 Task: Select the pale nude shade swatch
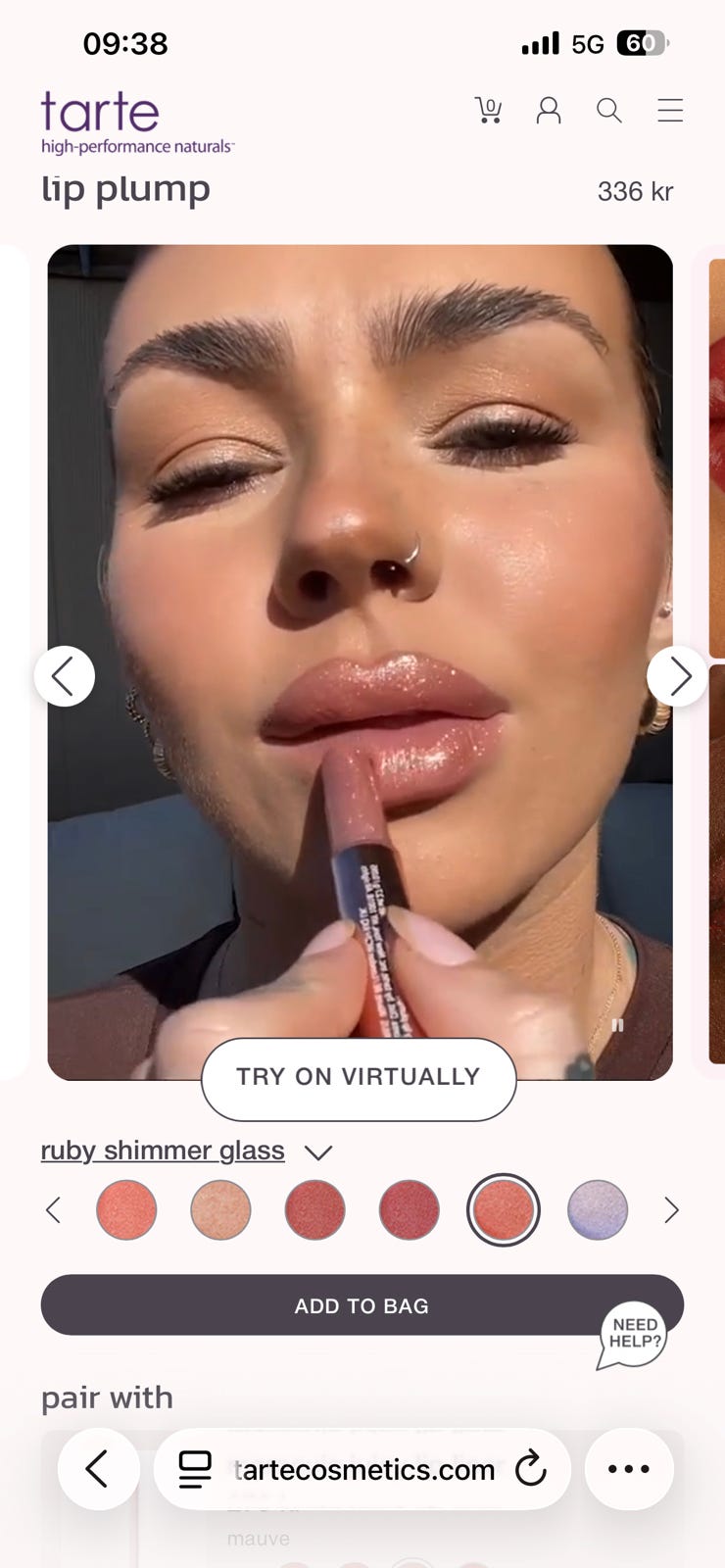(x=220, y=1209)
